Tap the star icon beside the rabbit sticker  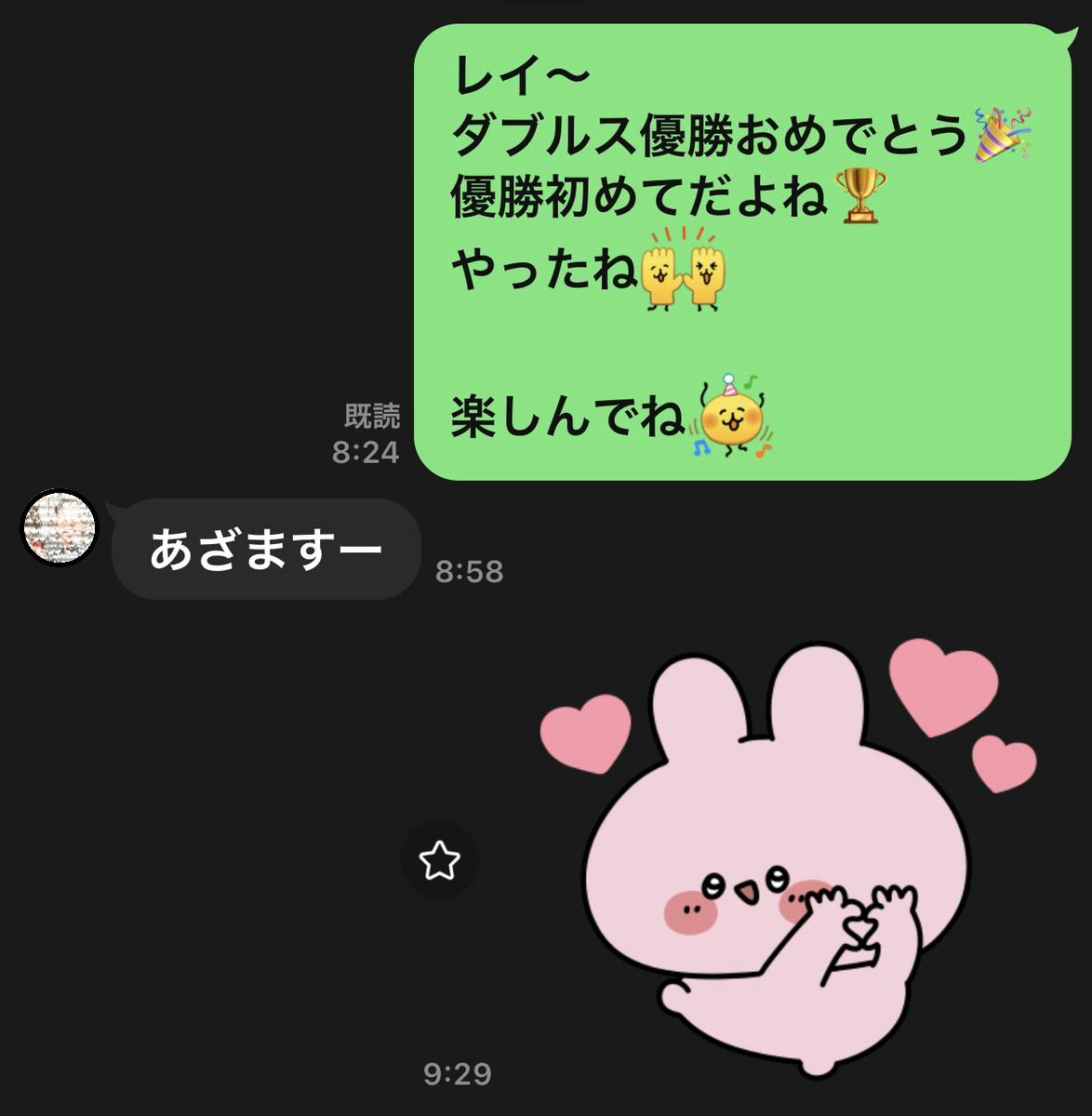pyautogui.click(x=439, y=860)
